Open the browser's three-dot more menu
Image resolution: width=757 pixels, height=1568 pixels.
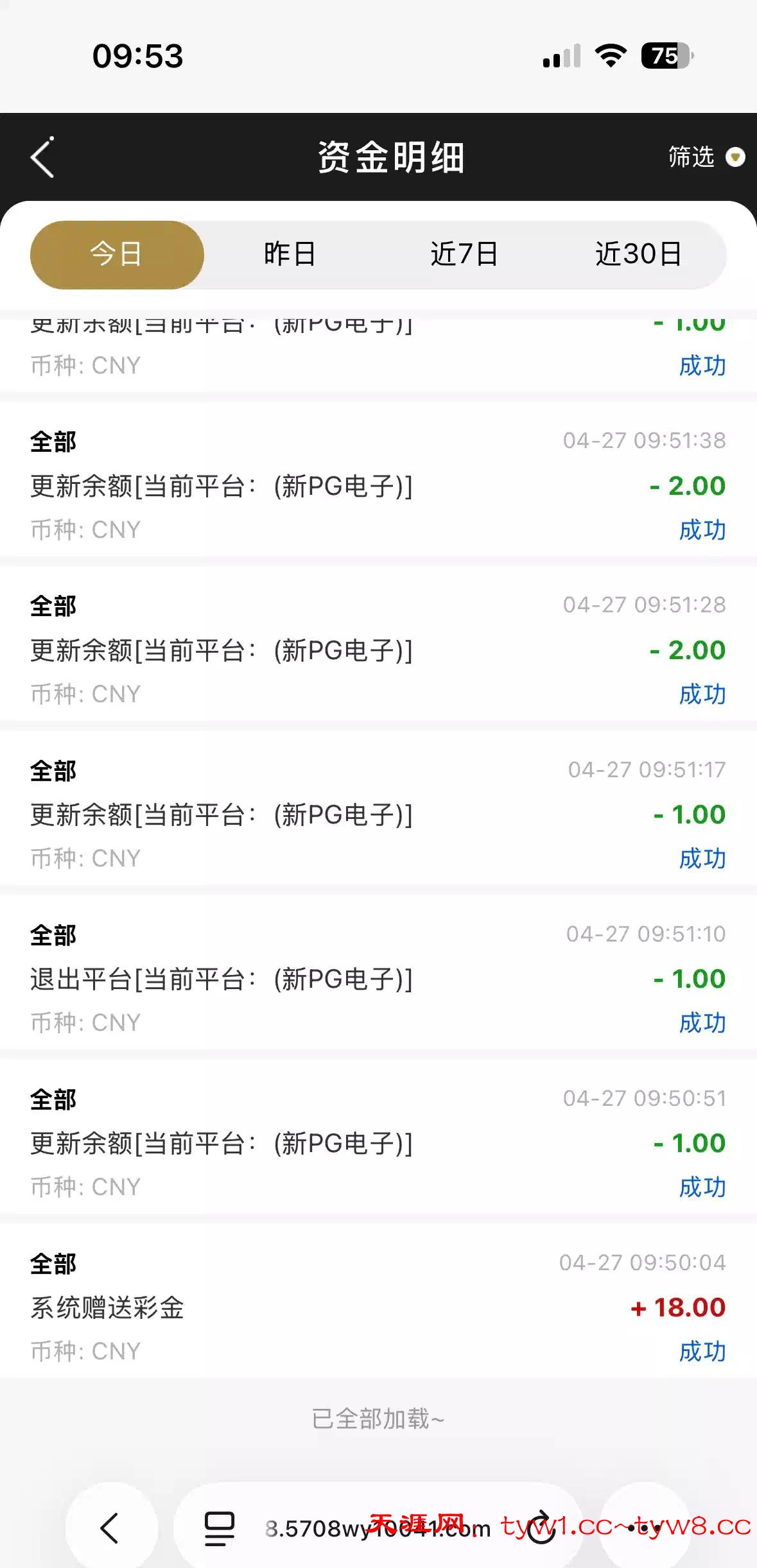(x=645, y=1528)
